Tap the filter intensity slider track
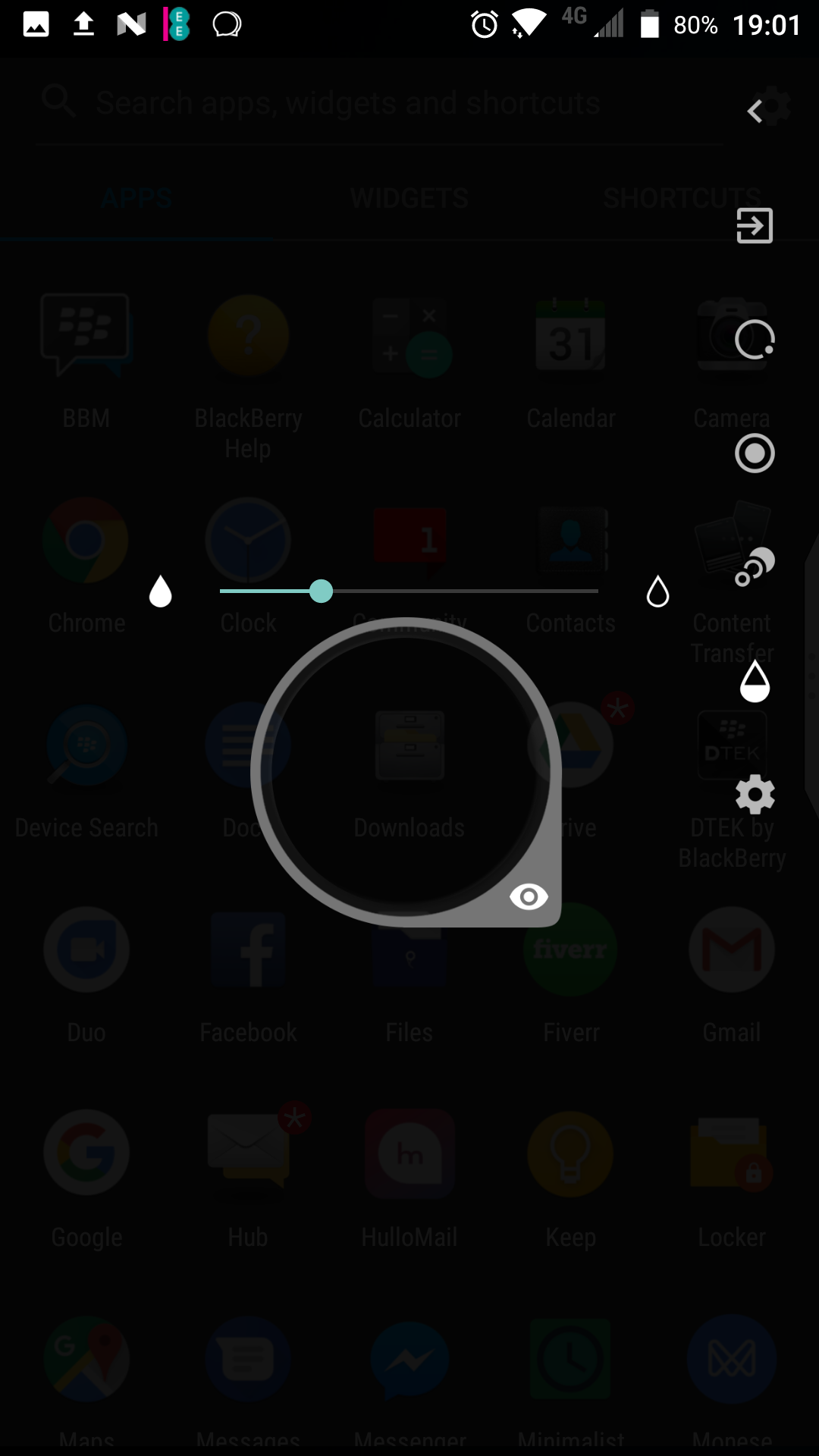Screen dimensions: 819x1456 (409, 591)
